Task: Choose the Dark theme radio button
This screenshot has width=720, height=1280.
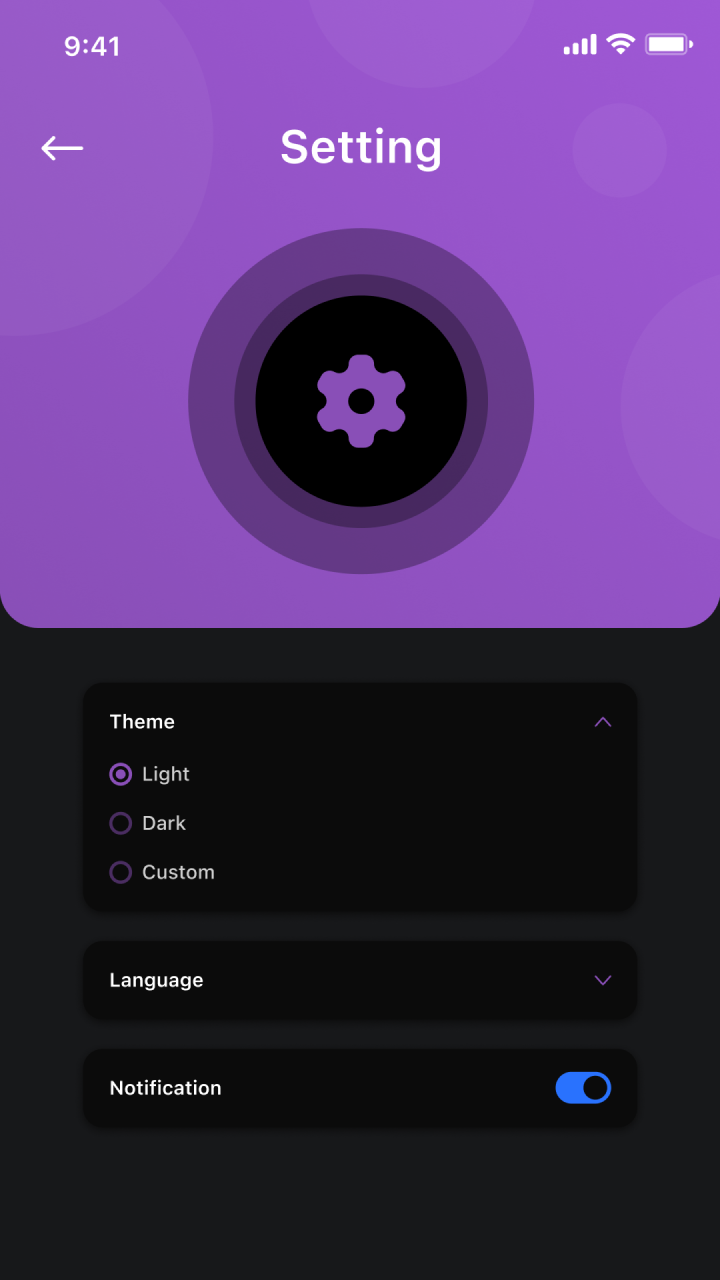Action: coord(121,823)
